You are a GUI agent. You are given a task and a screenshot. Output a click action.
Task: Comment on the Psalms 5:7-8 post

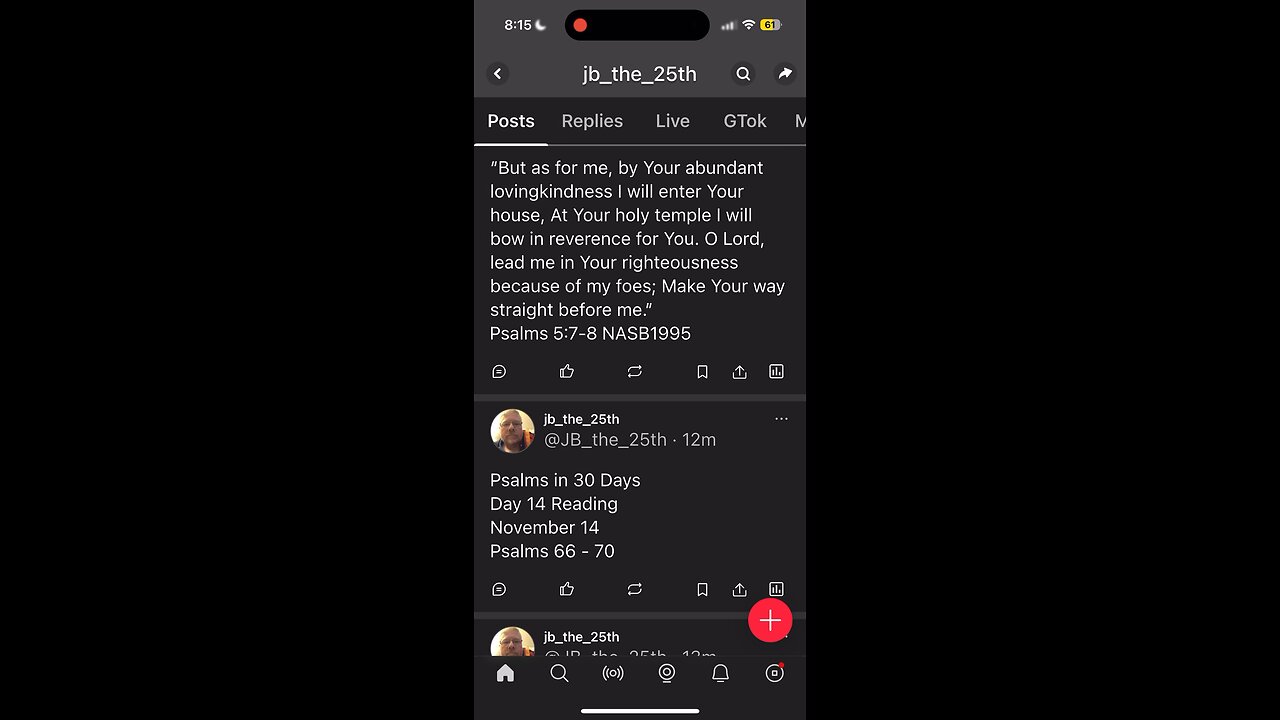(499, 371)
